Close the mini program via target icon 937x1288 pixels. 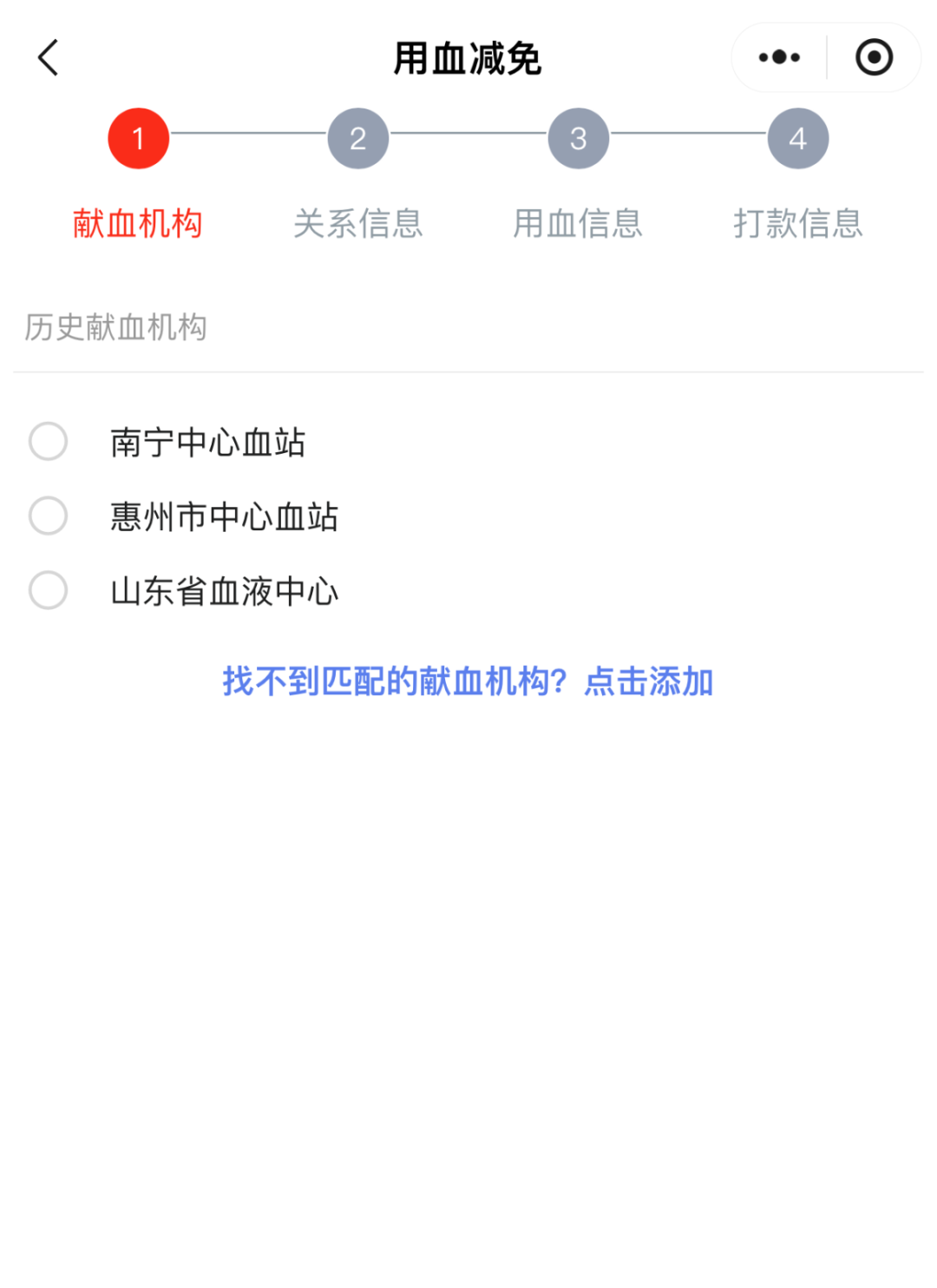[874, 58]
